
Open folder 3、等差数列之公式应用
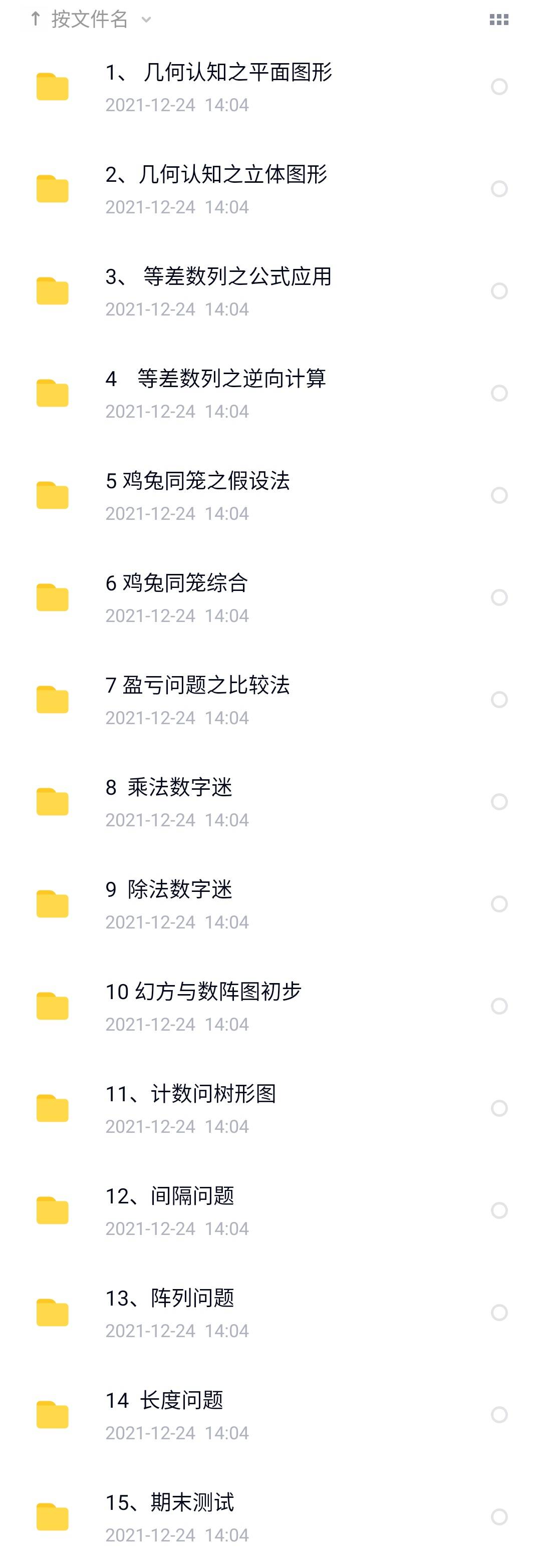218,277
